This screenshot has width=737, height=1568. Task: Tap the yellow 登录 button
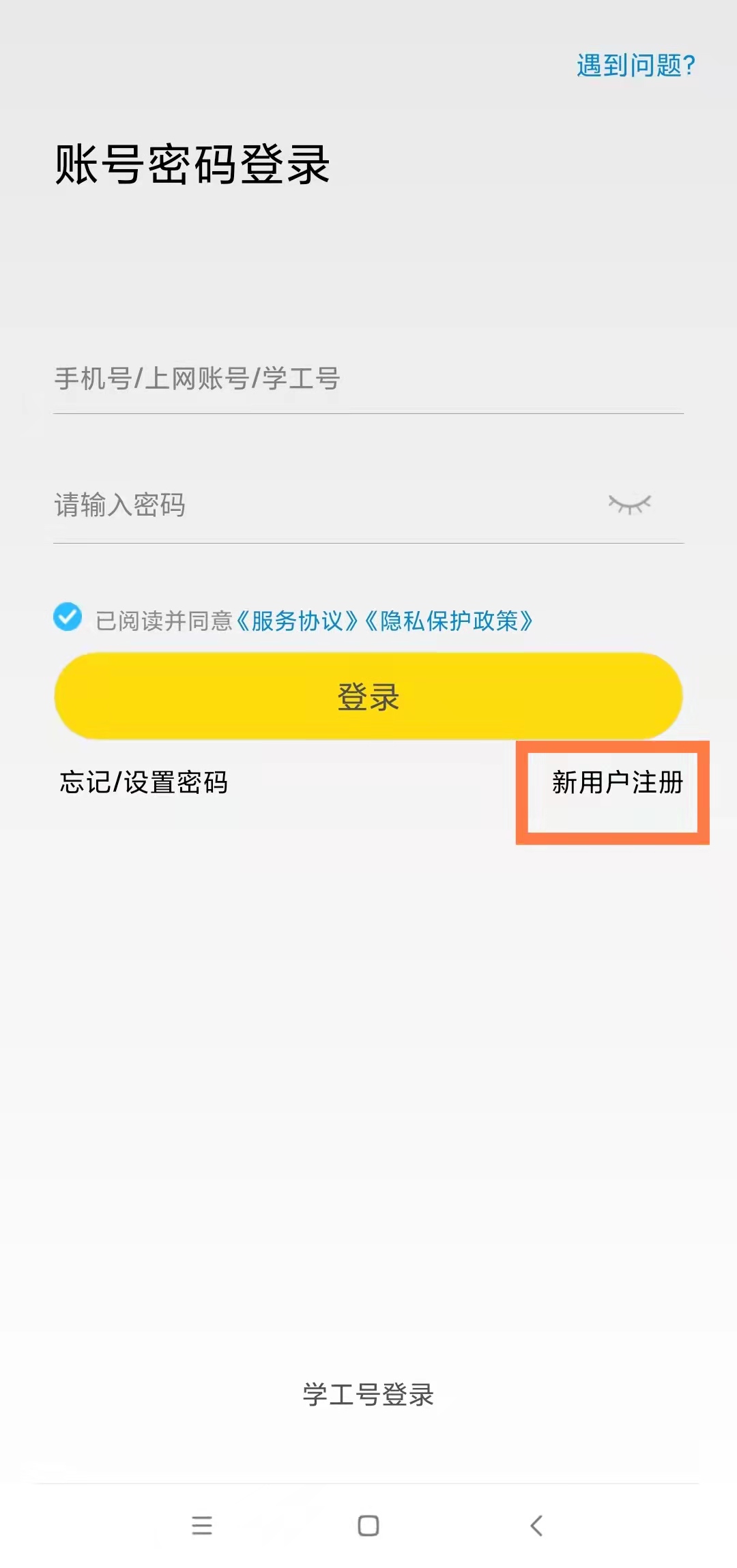pos(369,696)
